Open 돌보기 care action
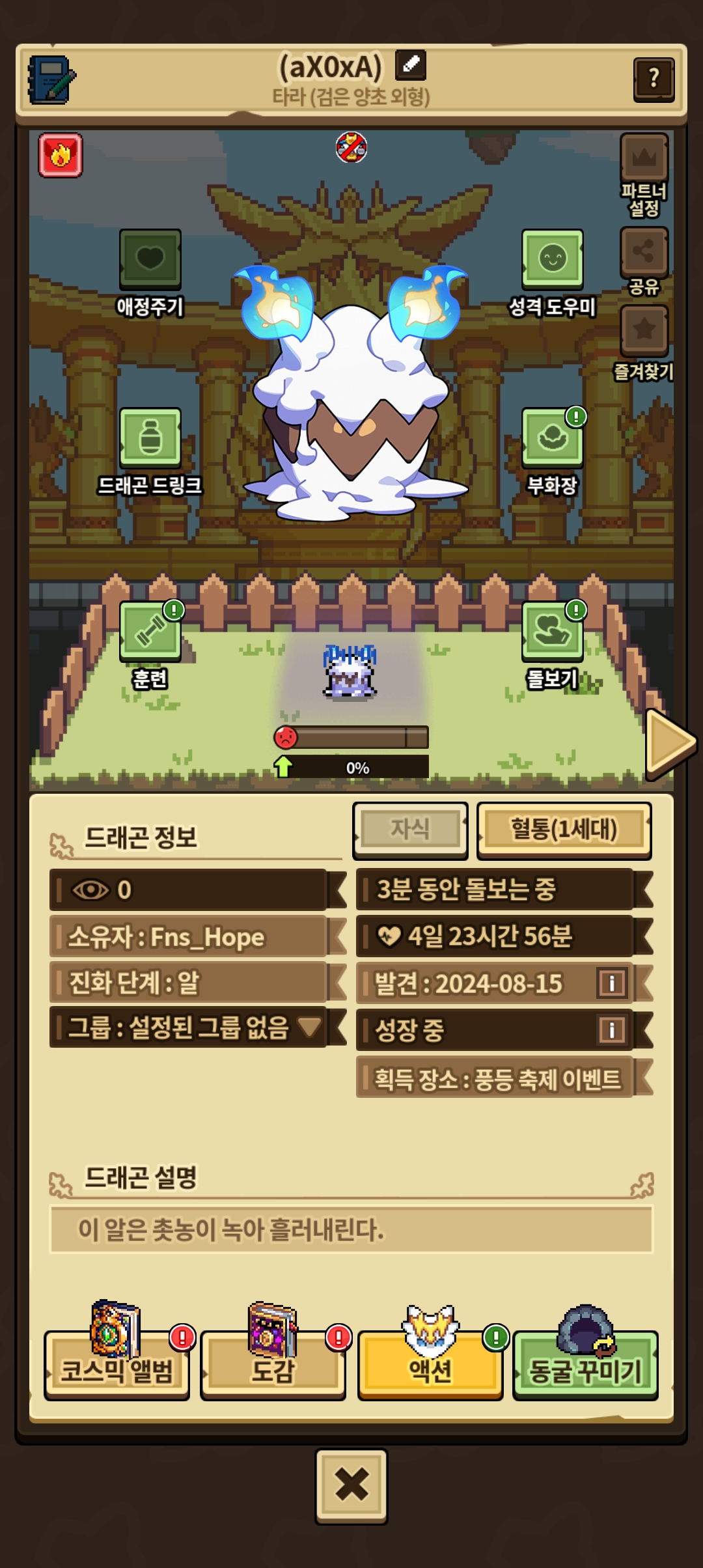 [552, 632]
